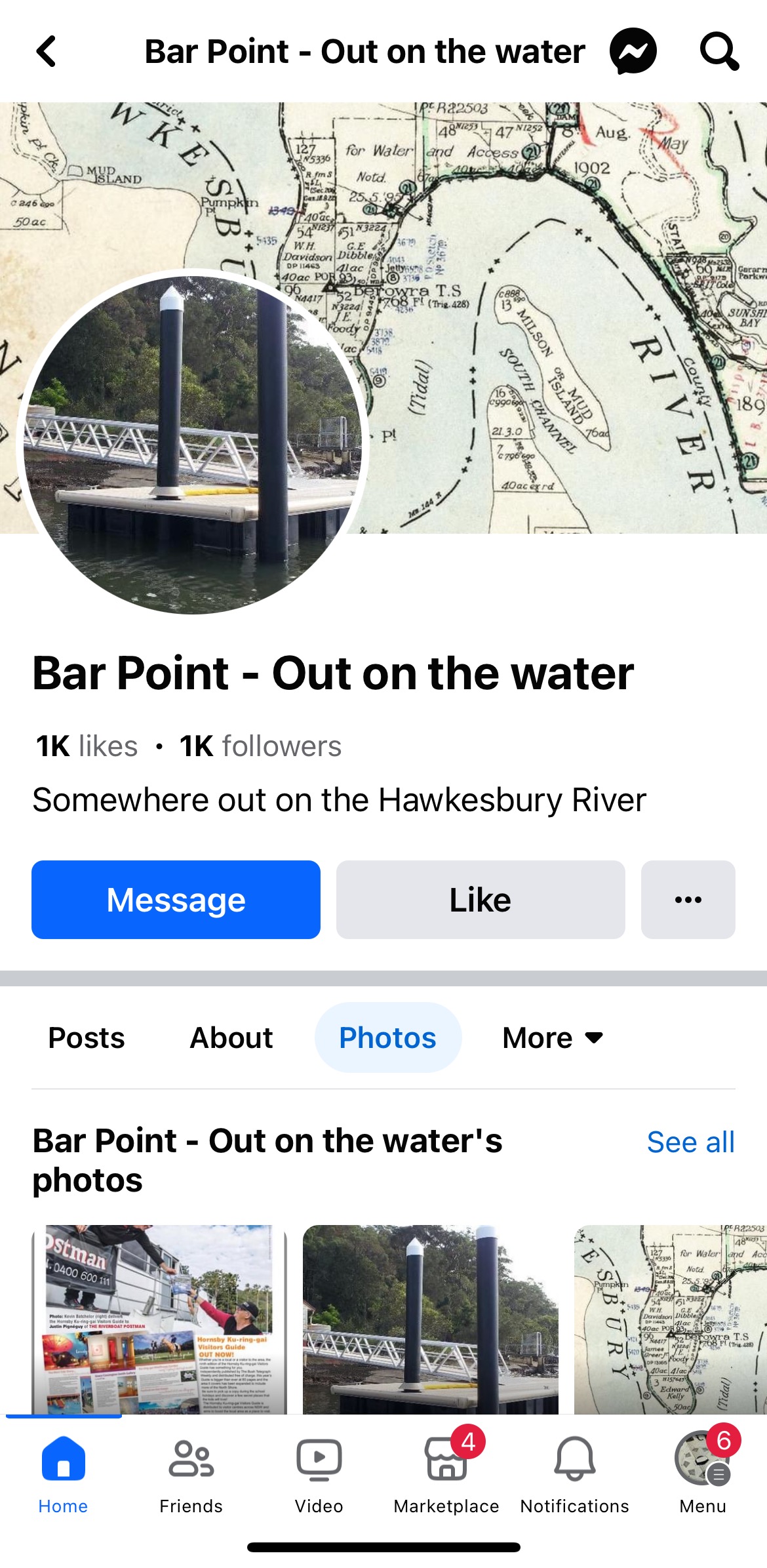See all photos of the page
The height and width of the screenshot is (1568, 767).
690,1142
